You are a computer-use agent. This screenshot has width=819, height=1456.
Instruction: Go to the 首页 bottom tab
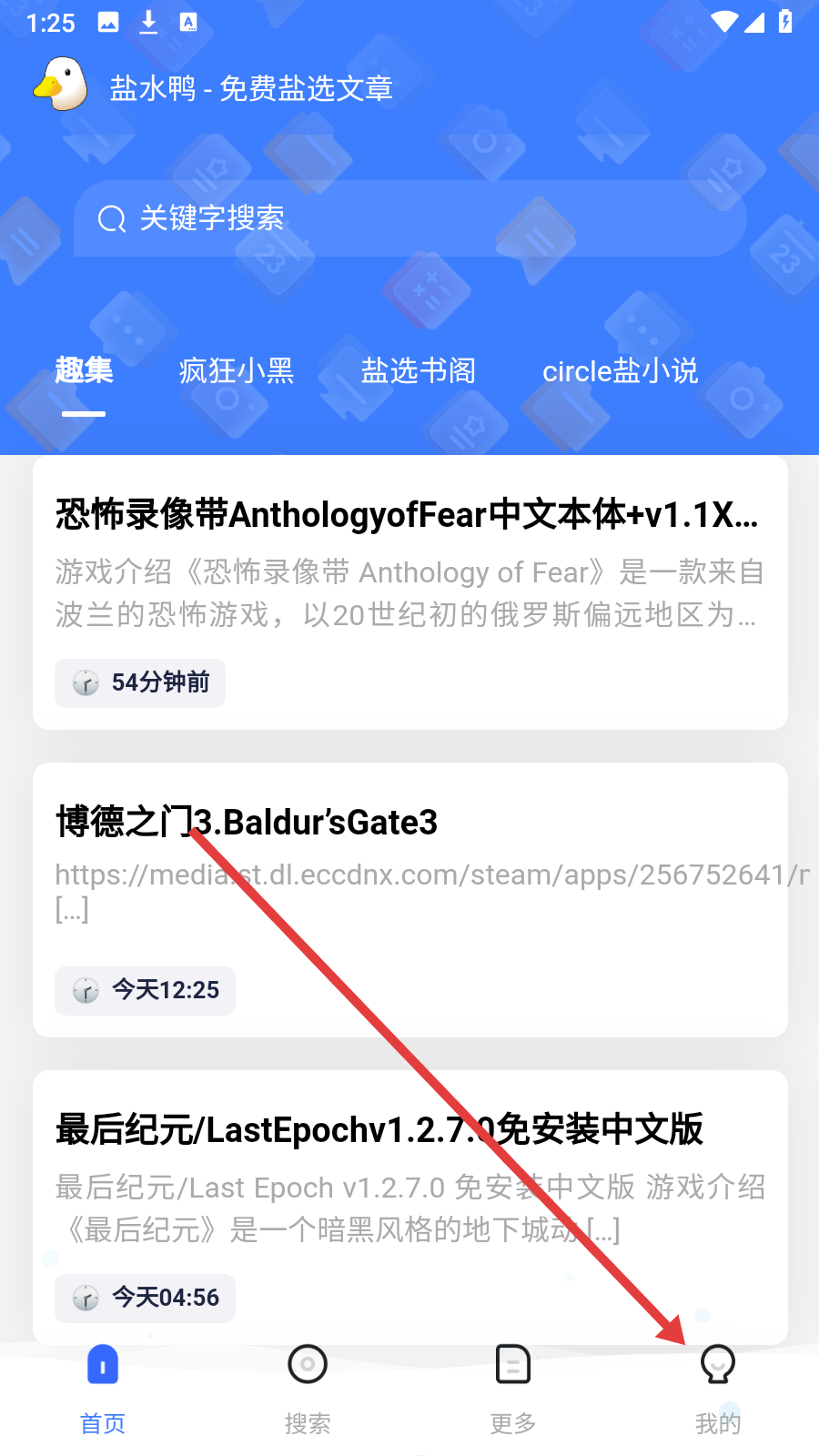point(103,1390)
